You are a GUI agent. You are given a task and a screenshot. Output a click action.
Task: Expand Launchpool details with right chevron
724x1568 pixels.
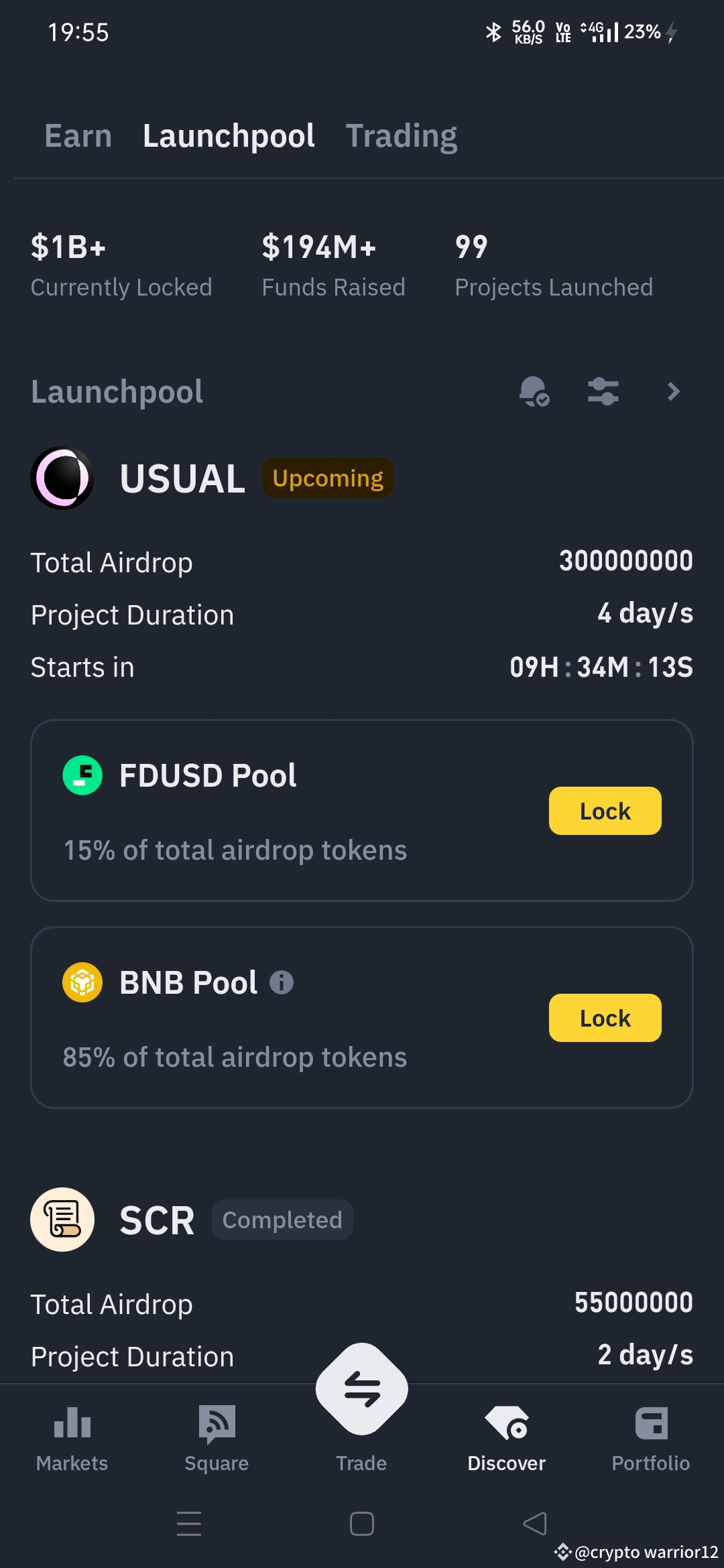pos(672,392)
